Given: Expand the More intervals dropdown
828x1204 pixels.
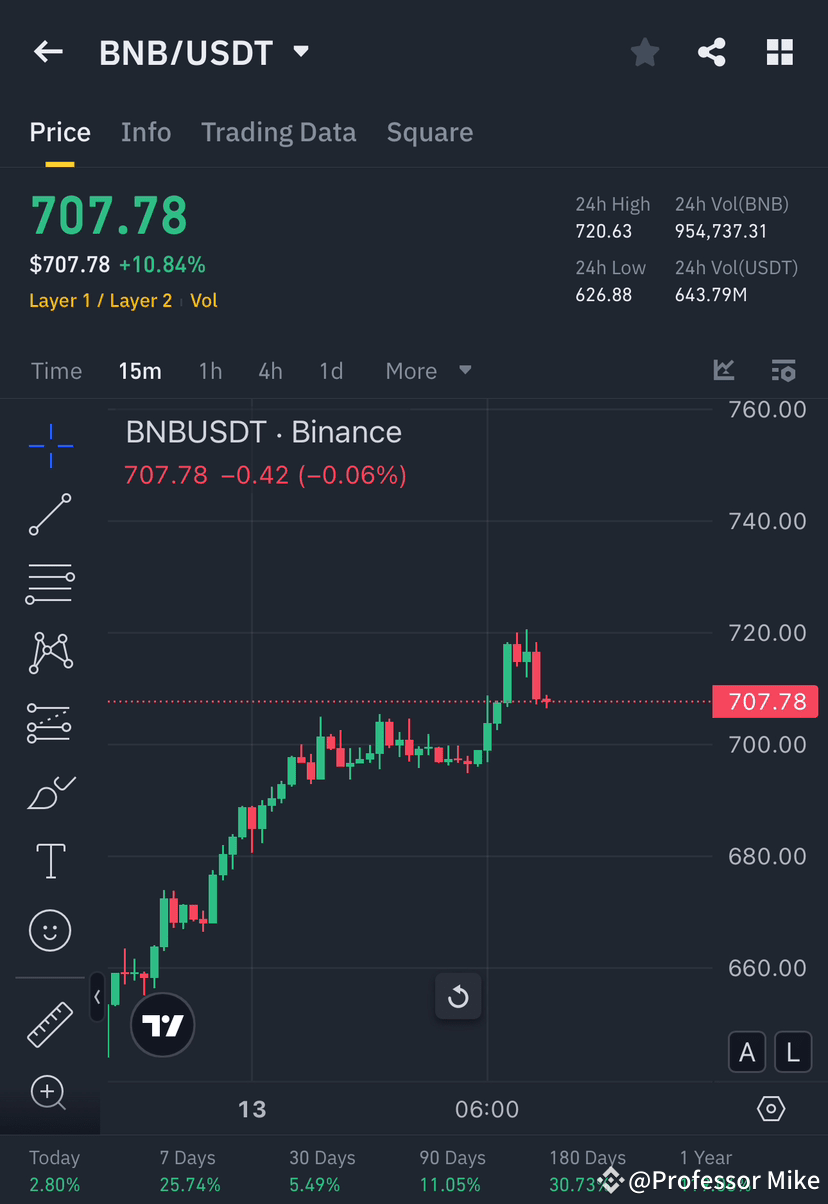Looking at the screenshot, I should 428,370.
